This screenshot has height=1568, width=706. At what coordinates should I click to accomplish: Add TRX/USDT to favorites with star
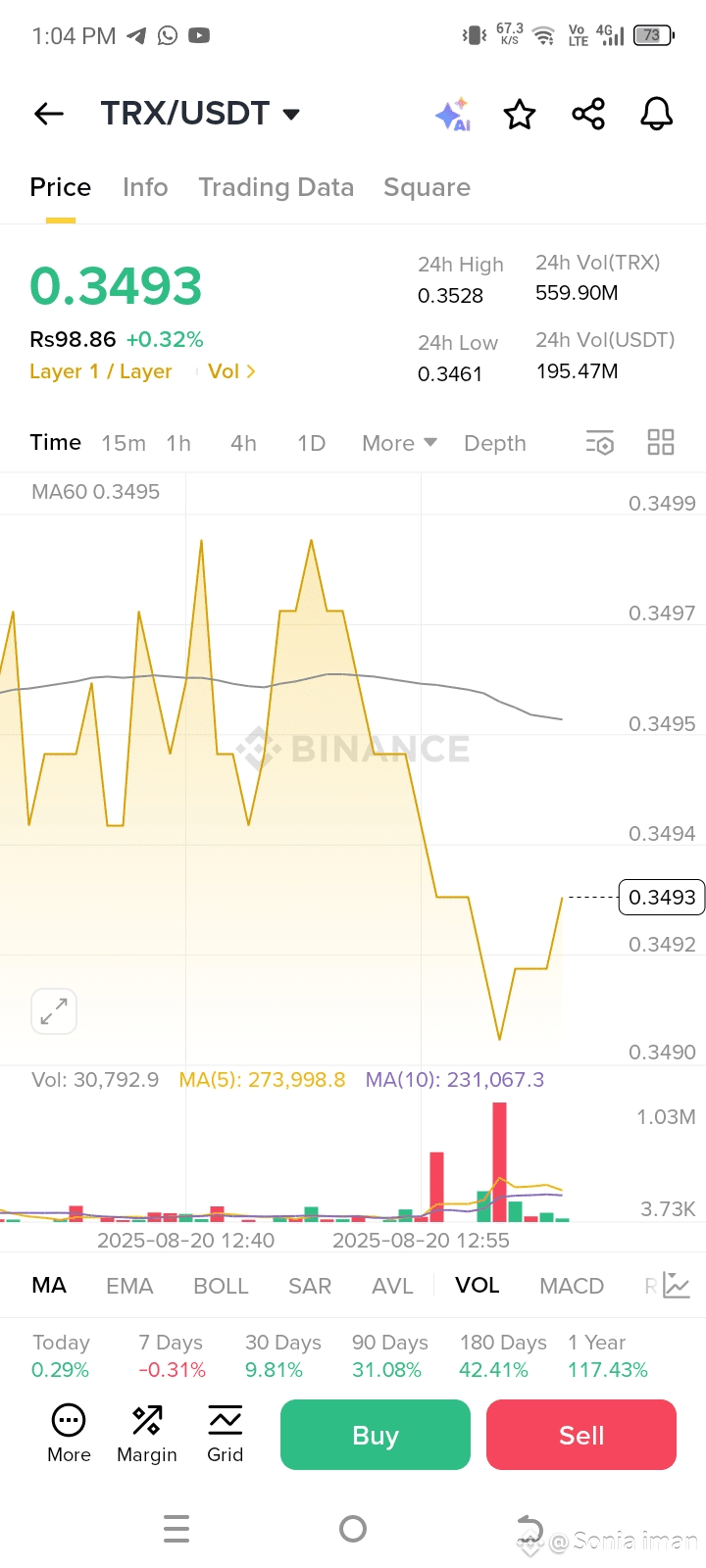[x=520, y=115]
